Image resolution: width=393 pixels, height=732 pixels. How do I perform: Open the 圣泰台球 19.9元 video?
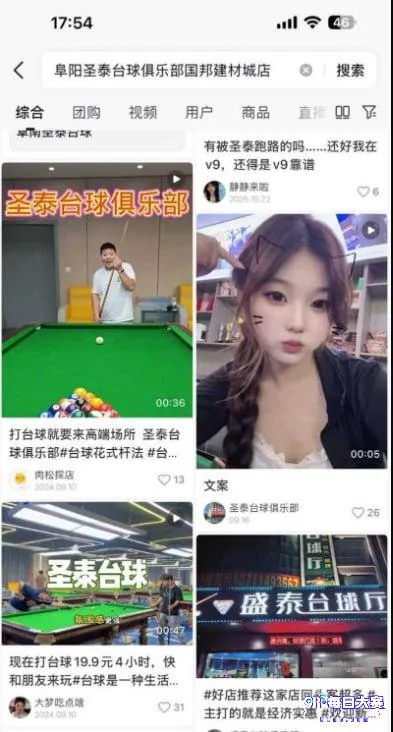pos(97,573)
